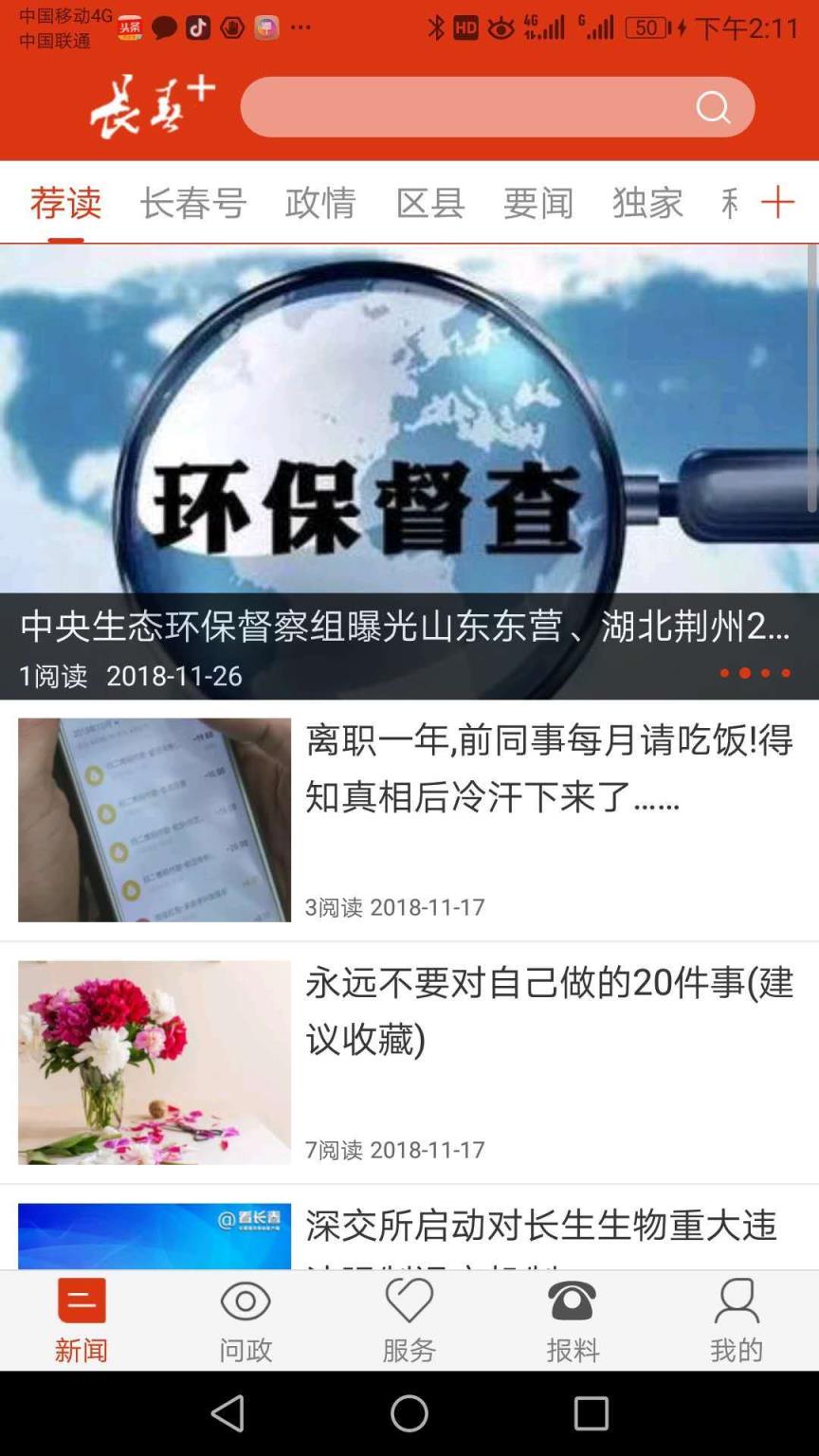Switch to the 政情 tab

[321, 202]
